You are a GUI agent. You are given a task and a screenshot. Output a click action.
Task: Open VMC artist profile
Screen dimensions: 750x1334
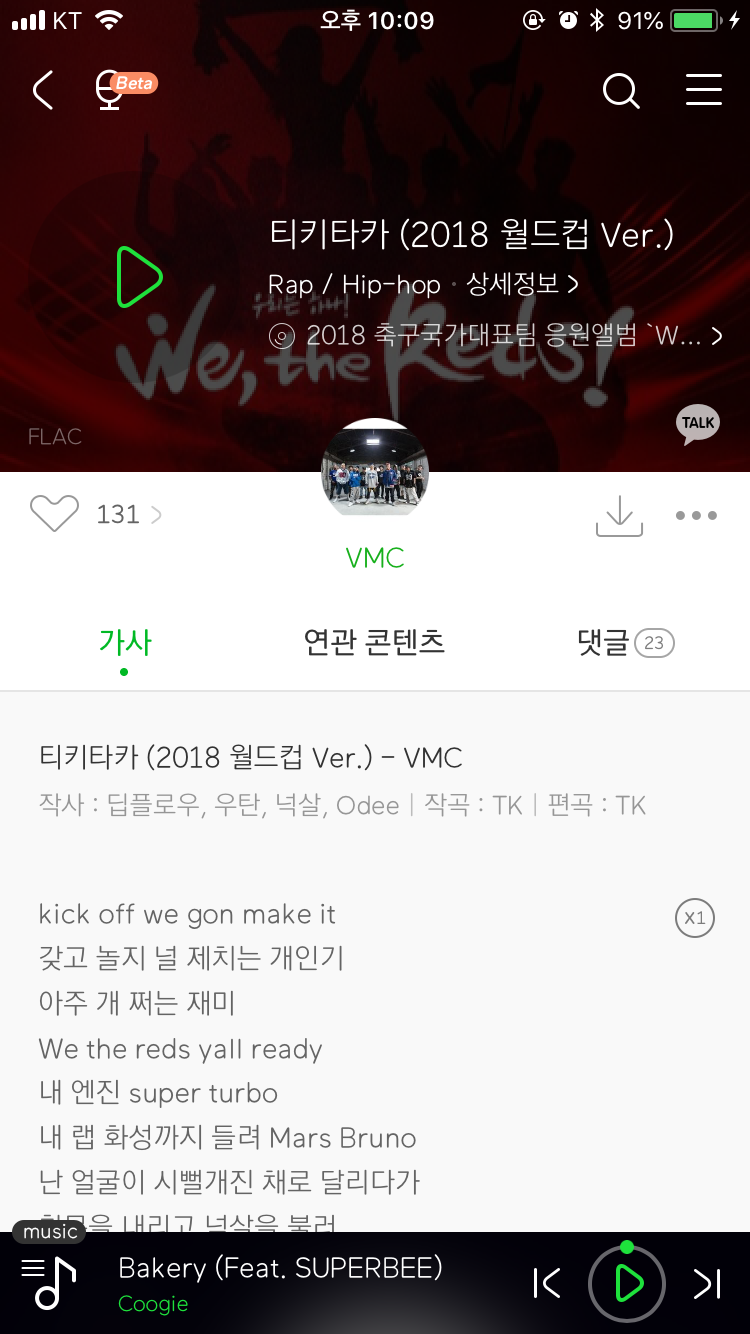375,490
